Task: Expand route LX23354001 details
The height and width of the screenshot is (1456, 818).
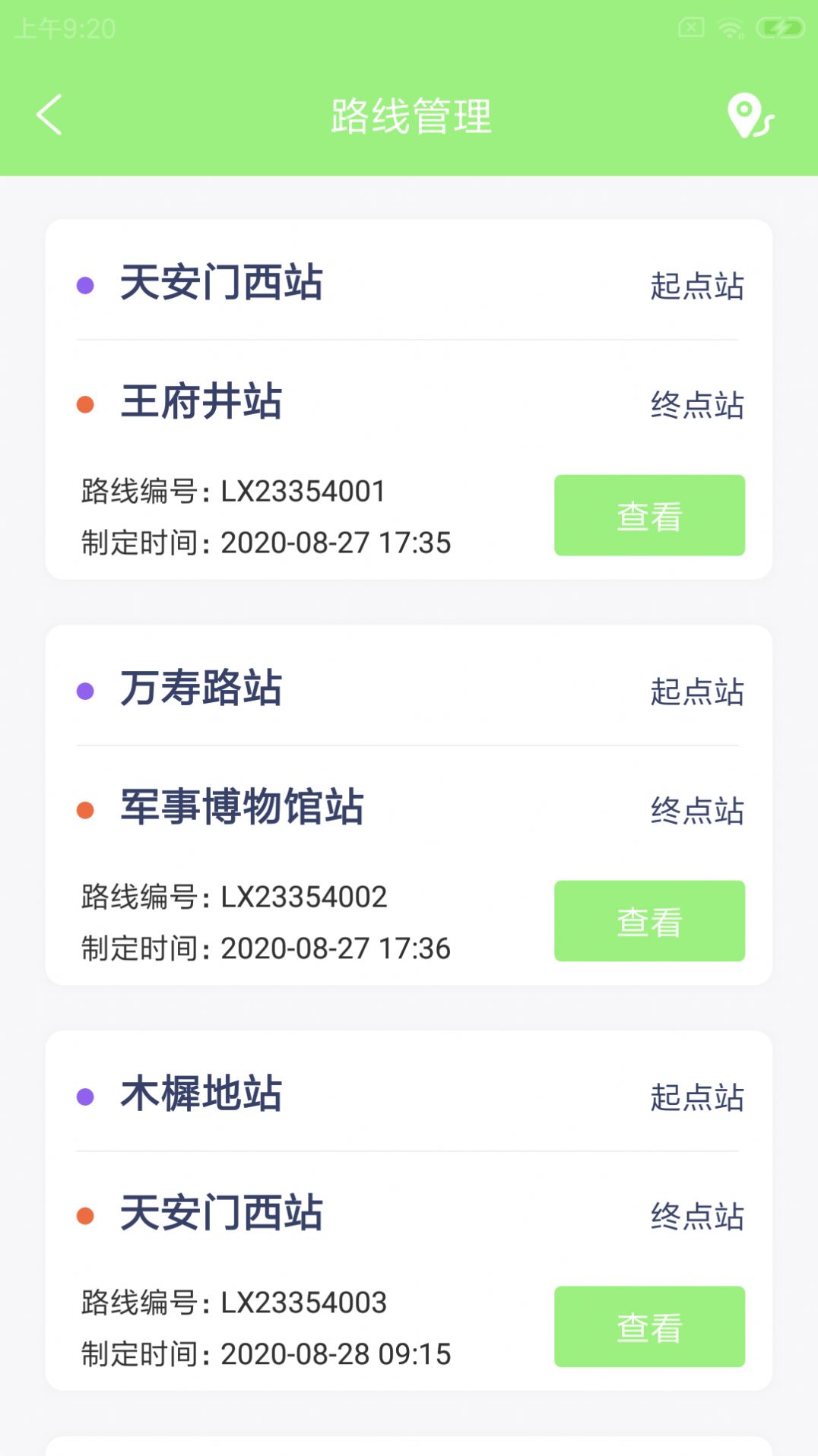Action: pos(650,515)
